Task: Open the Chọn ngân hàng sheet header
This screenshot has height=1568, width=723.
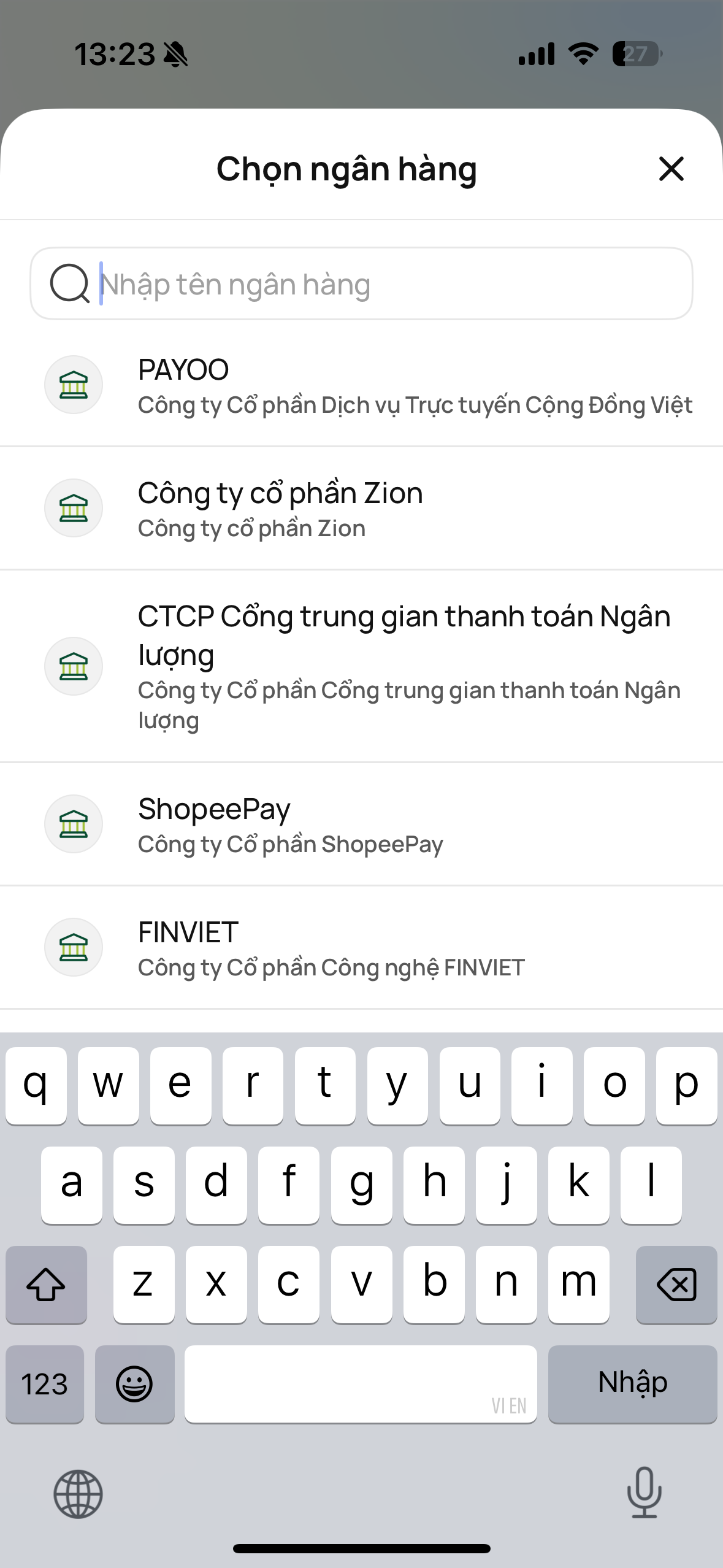Action: coord(346,169)
